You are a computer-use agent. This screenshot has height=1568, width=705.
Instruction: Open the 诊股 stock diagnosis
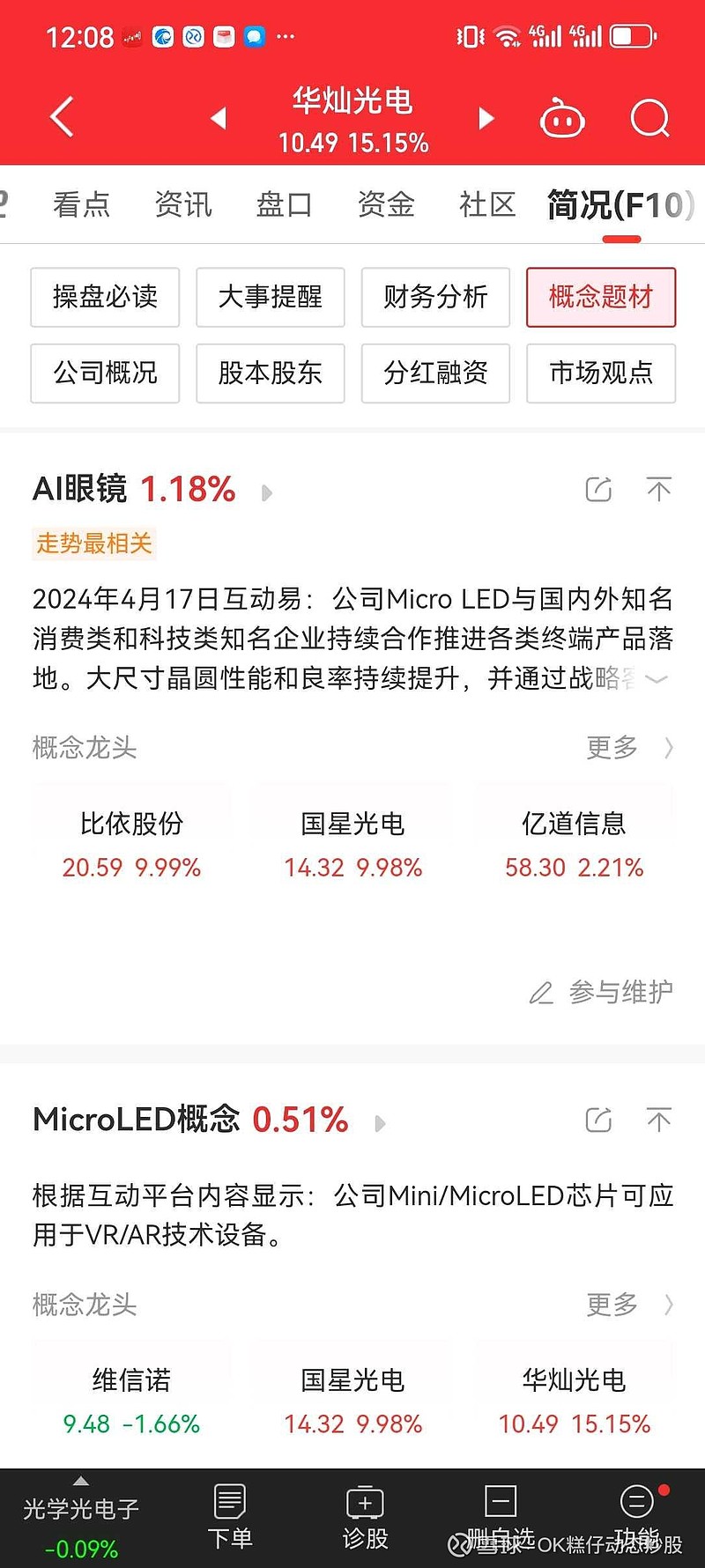[x=365, y=1517]
